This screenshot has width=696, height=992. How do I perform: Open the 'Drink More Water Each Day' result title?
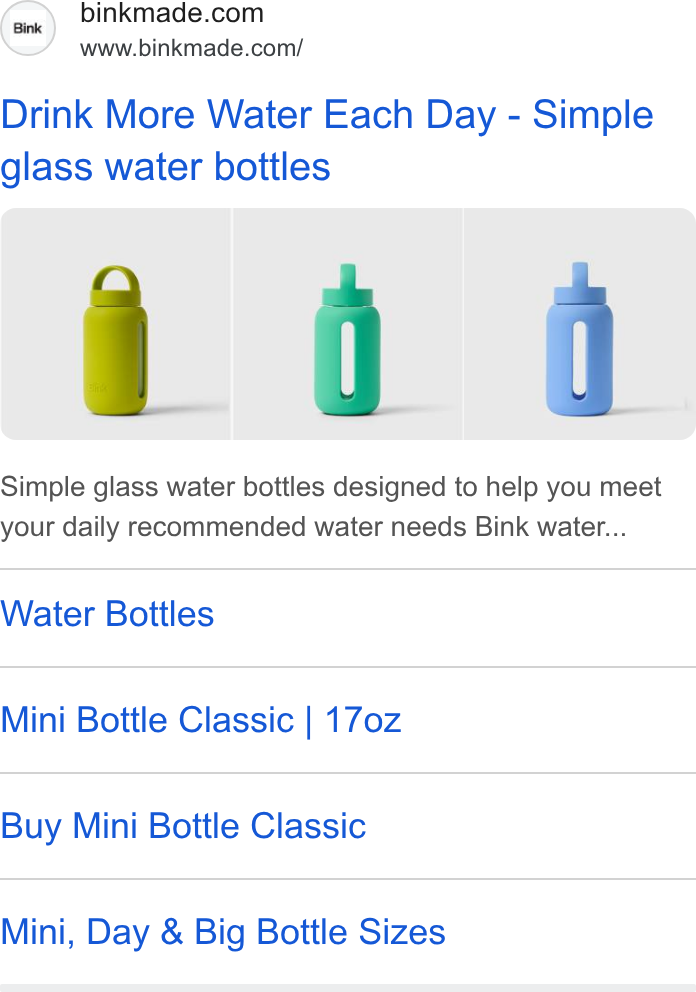coord(327,140)
